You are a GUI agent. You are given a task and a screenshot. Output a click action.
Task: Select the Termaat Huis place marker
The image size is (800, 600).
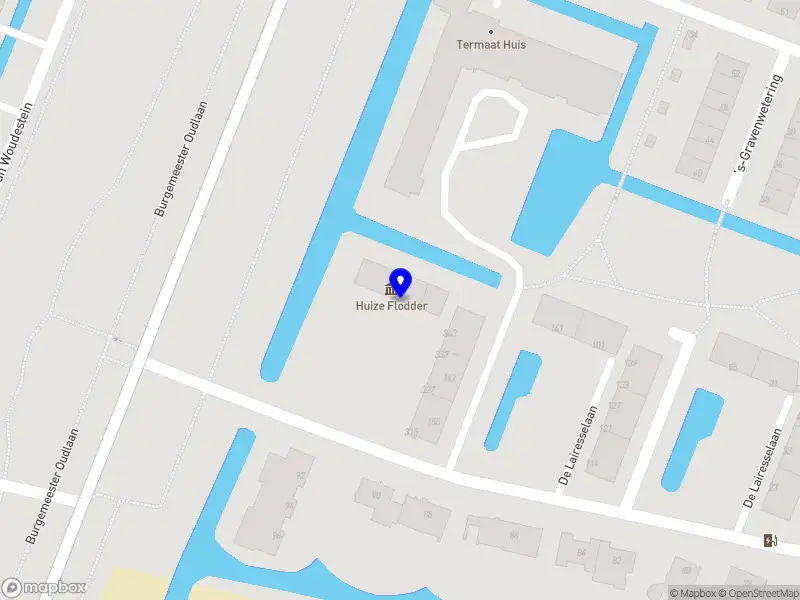pyautogui.click(x=490, y=32)
